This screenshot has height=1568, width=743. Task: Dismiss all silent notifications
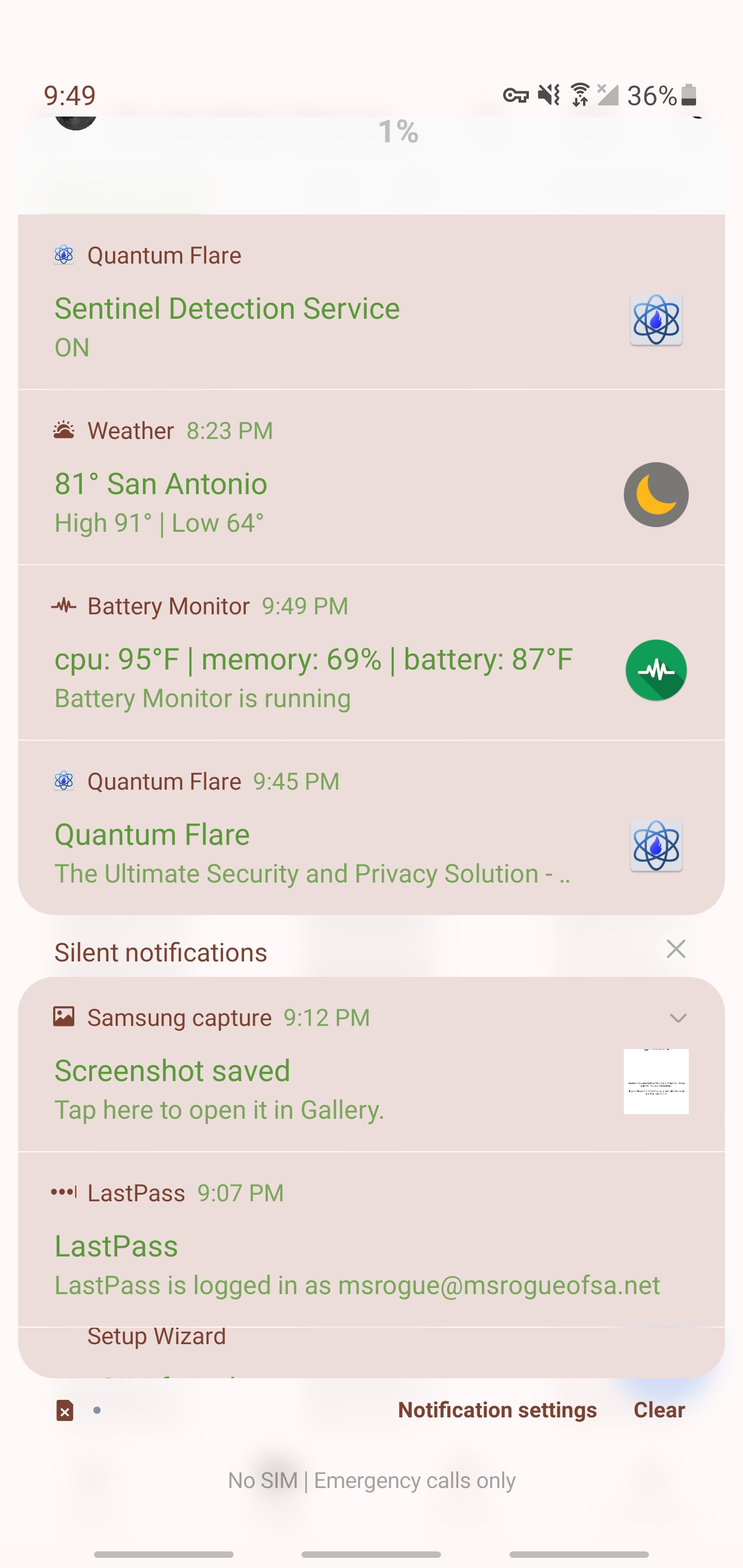(x=675, y=949)
